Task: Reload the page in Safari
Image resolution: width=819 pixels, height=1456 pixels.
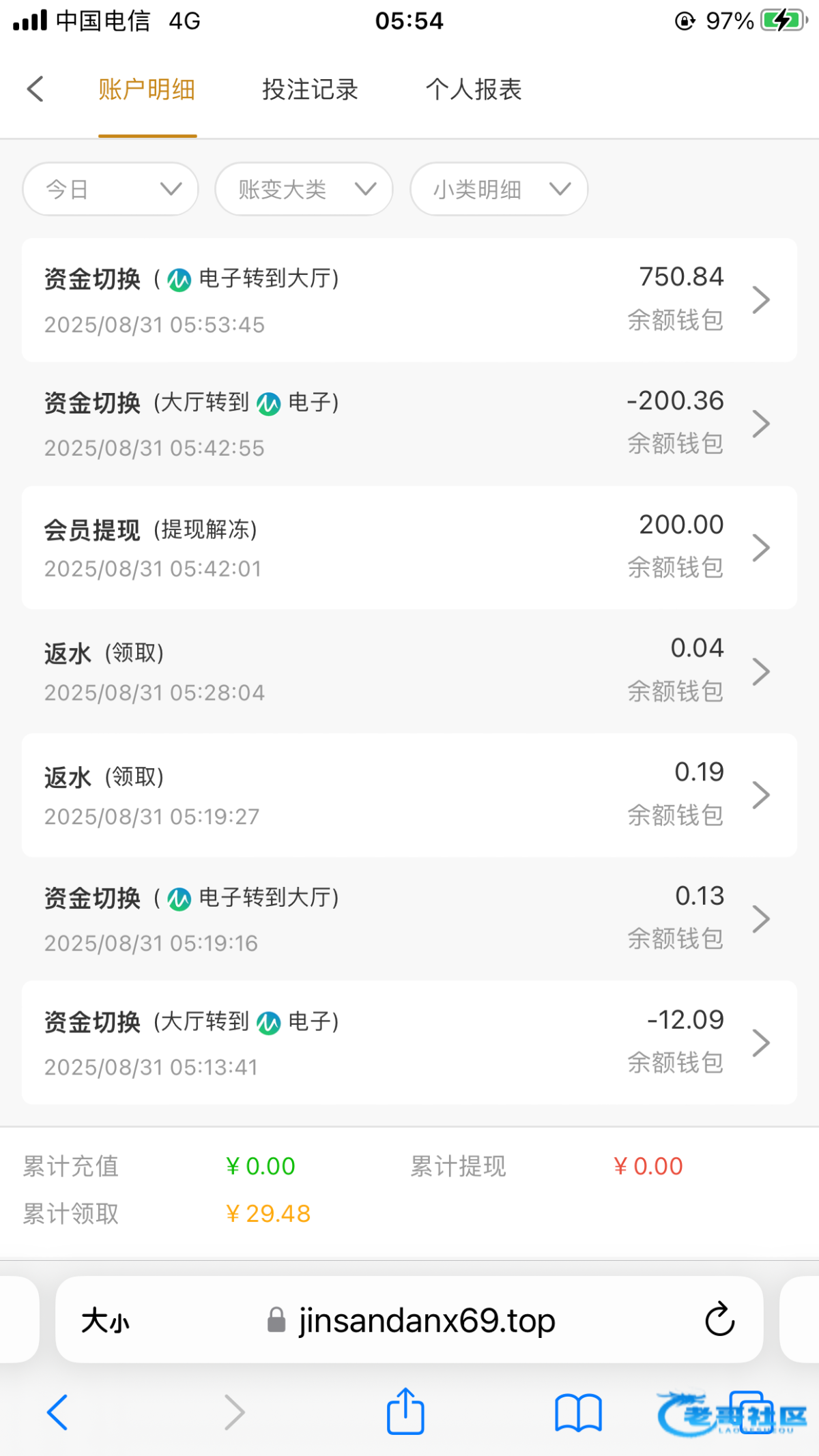Action: pyautogui.click(x=719, y=1320)
